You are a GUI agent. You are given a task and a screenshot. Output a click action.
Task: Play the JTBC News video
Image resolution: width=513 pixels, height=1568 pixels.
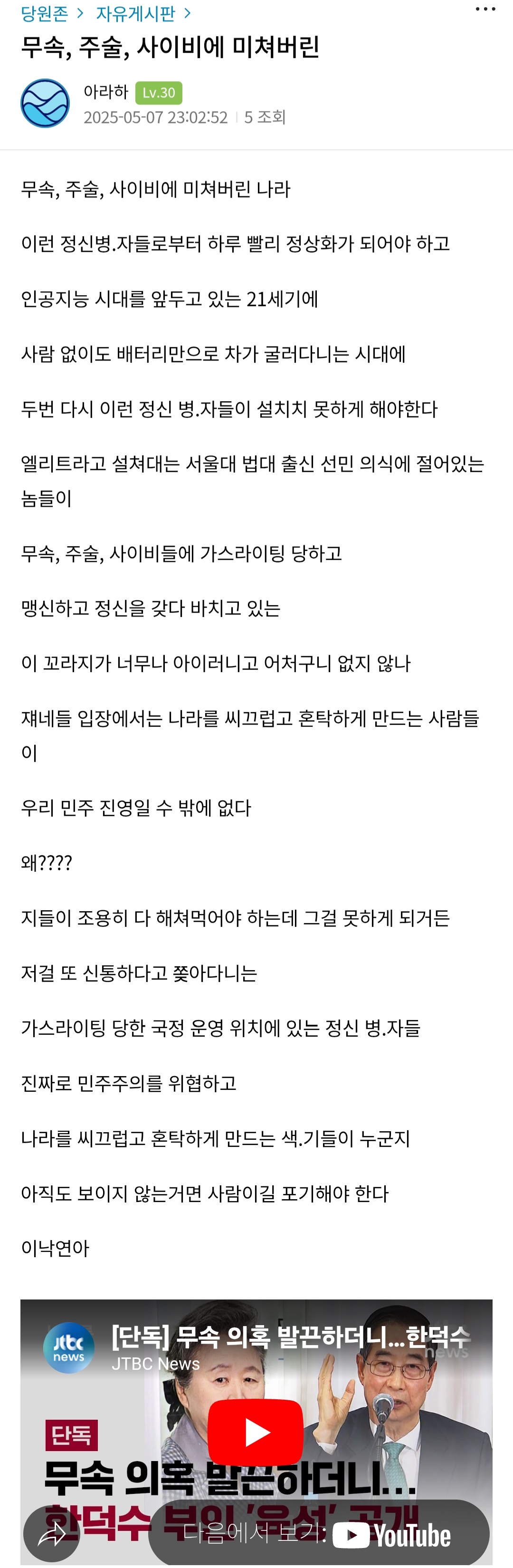(256, 1432)
